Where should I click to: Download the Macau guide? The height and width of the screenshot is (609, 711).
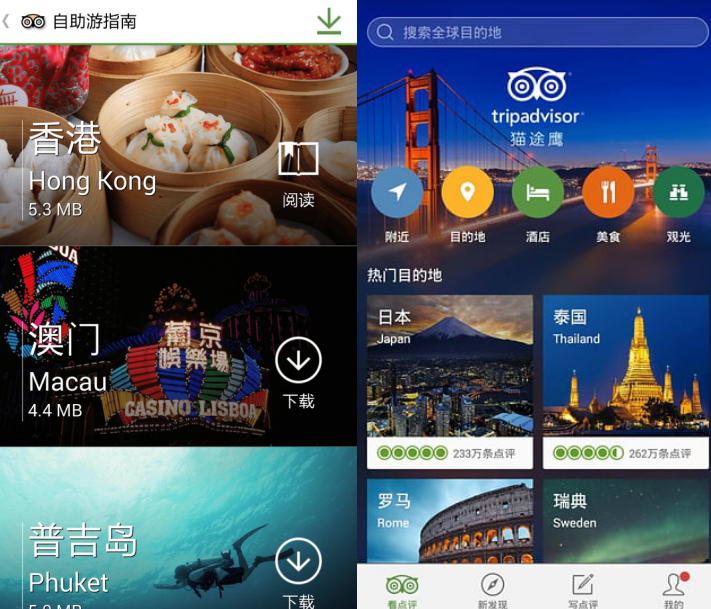click(298, 372)
